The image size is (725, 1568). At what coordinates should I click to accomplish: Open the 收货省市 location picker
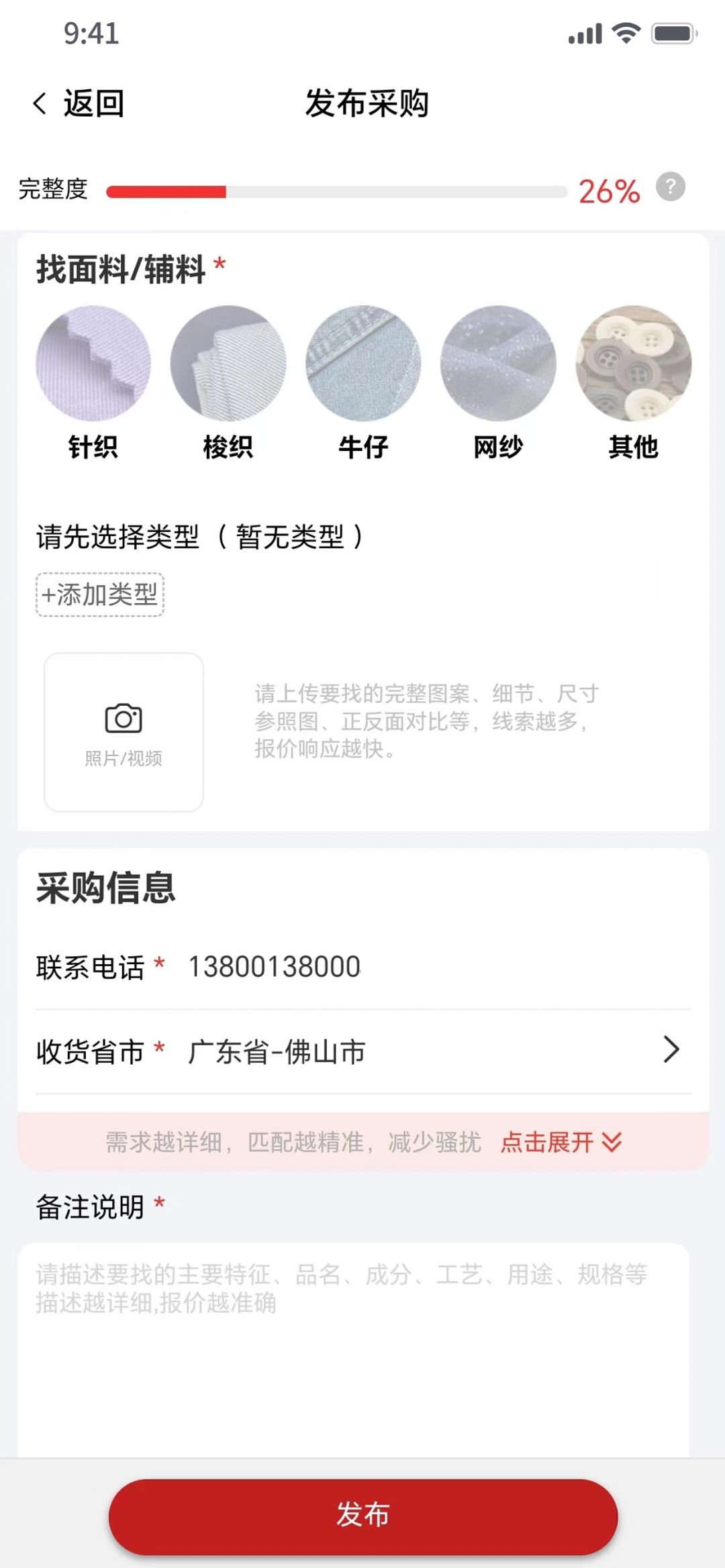click(430, 1051)
